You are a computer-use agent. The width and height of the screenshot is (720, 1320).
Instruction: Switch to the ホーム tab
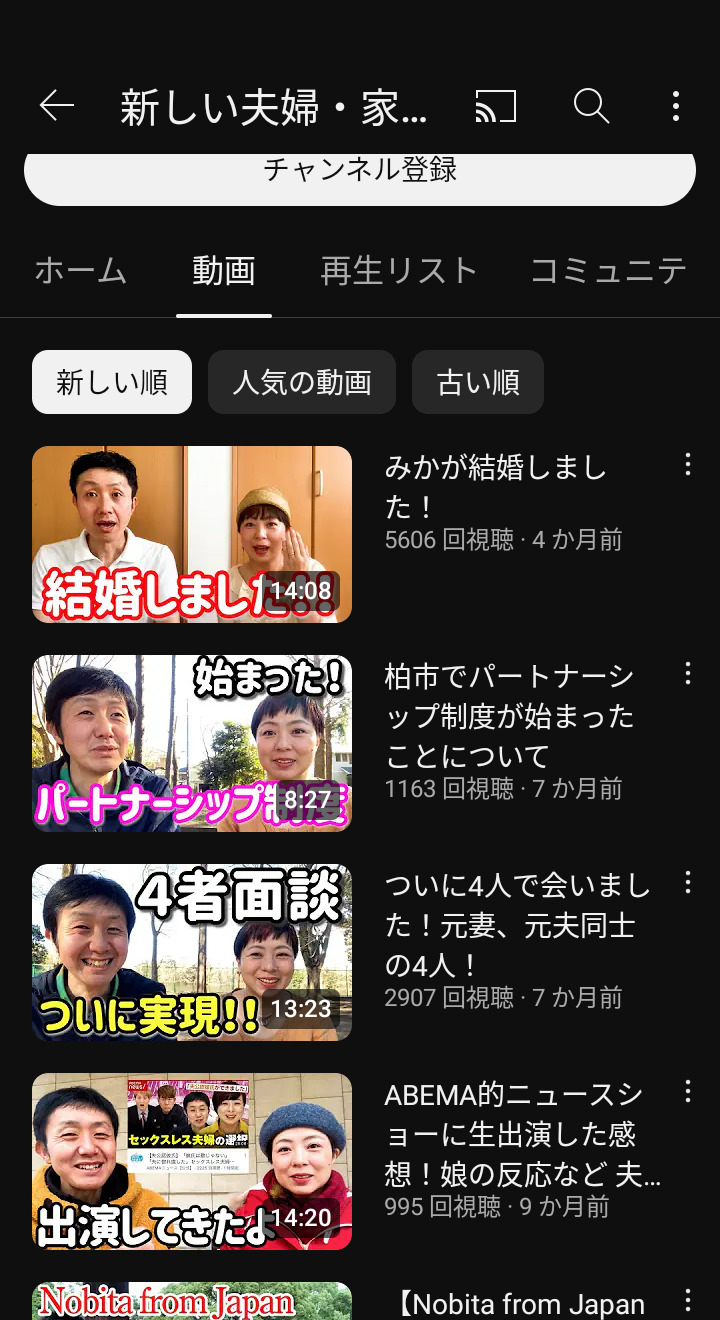click(81, 271)
